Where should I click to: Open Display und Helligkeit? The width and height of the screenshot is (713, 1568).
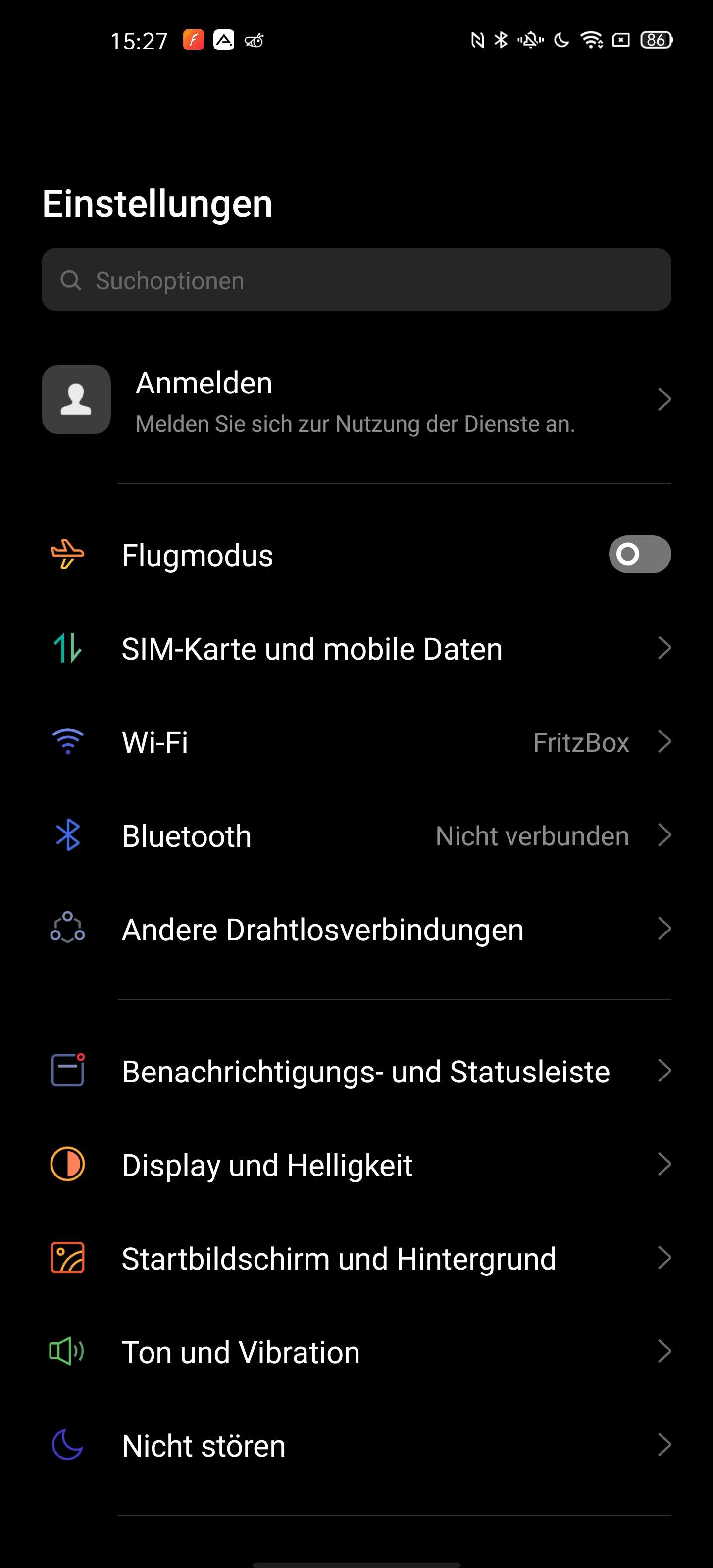coord(356,1165)
